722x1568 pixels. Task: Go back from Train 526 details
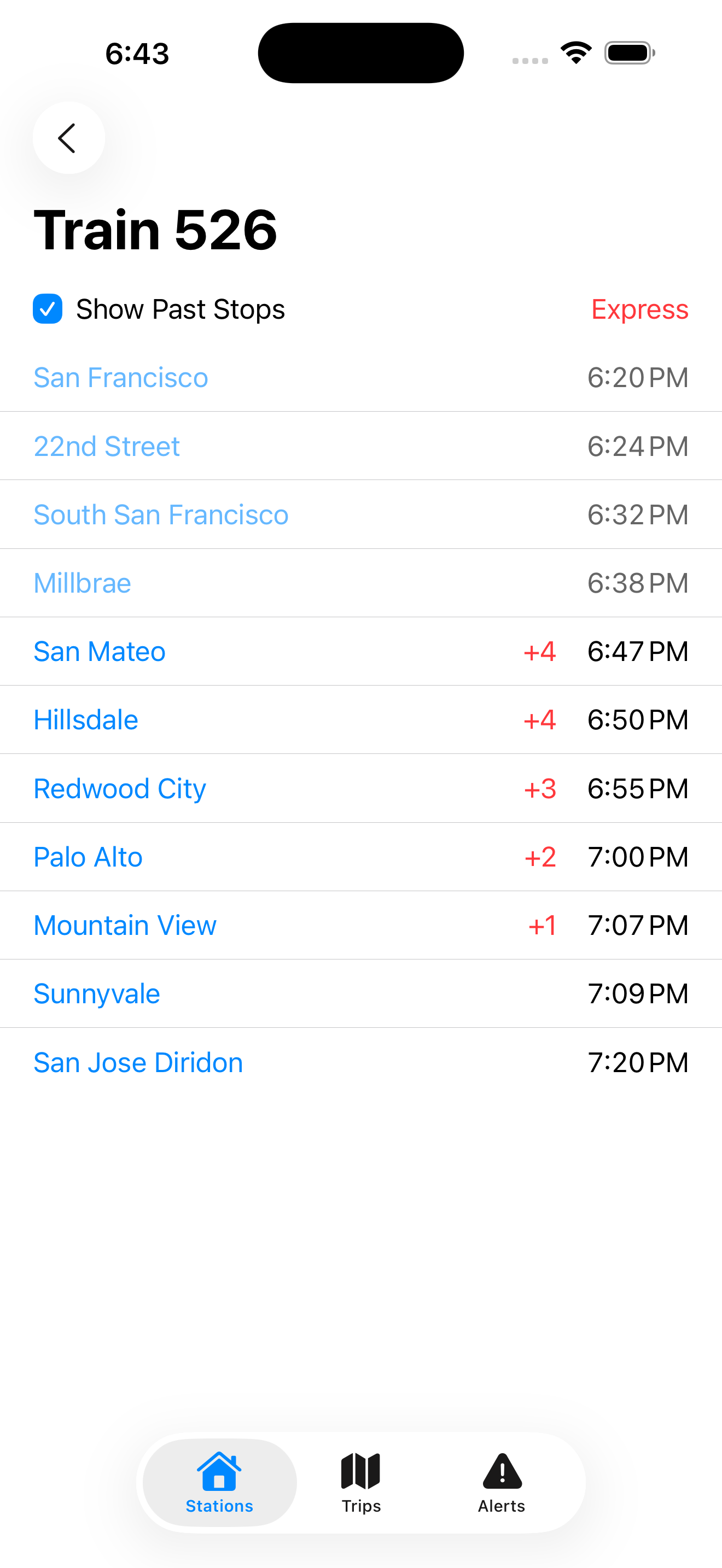pos(68,138)
